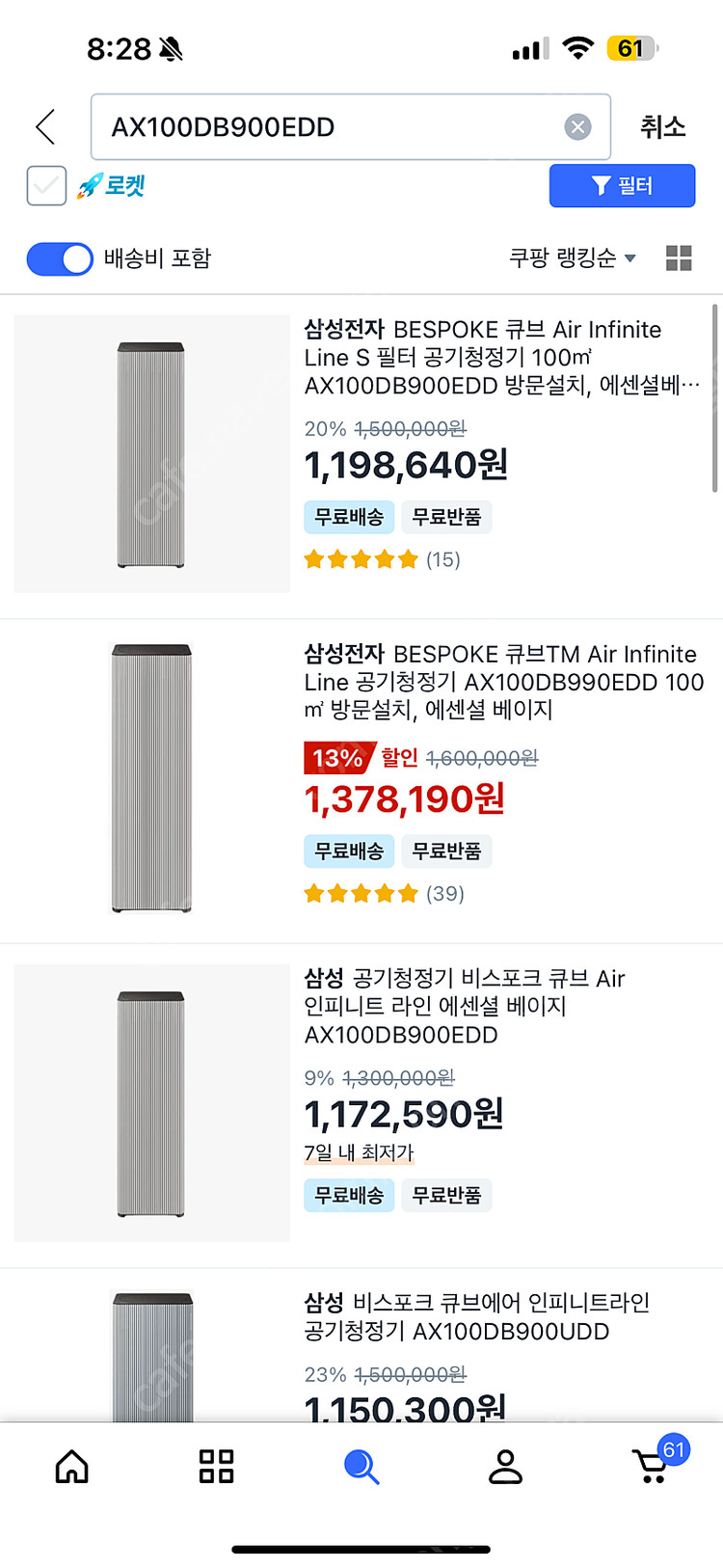The image size is (723, 1568).
Task: Toggle 무료배송 label on the first product
Action: tap(349, 517)
